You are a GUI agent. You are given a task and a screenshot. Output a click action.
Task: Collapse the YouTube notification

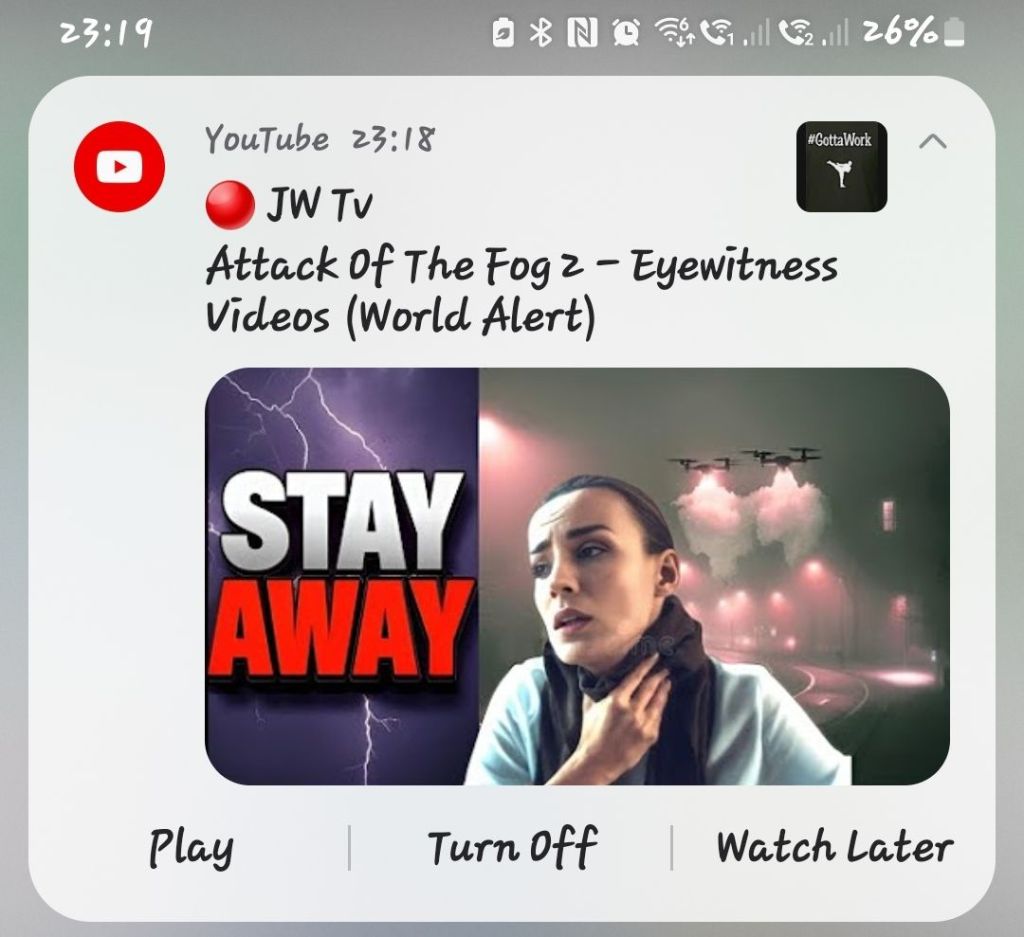932,143
